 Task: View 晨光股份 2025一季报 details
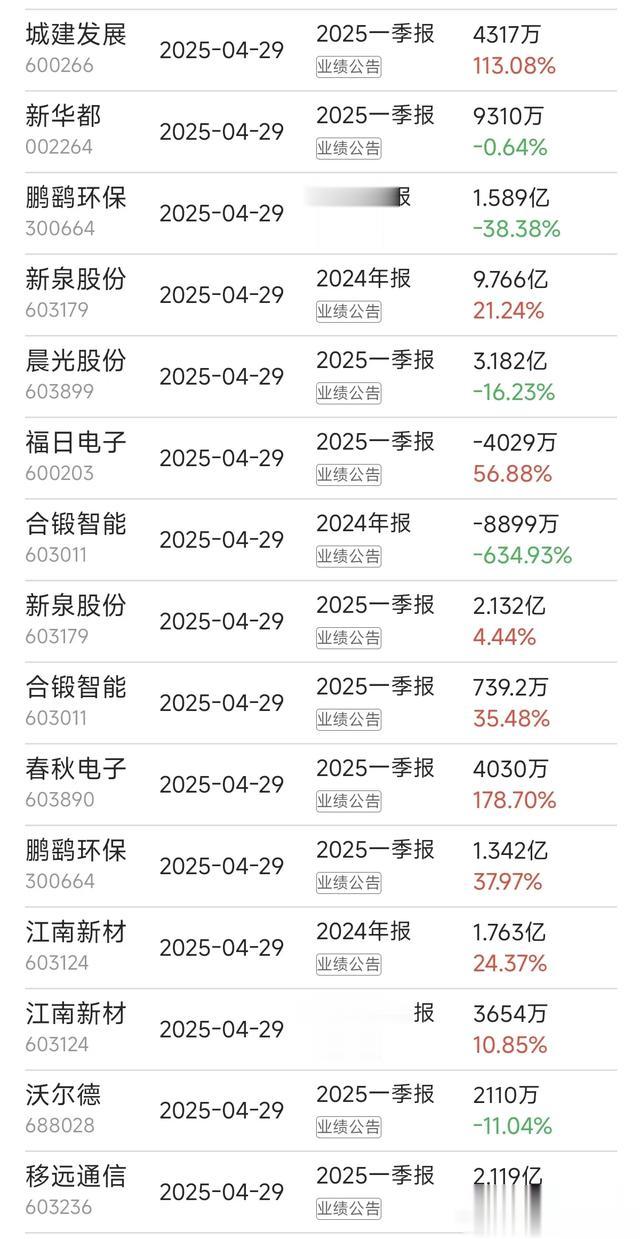[320, 377]
